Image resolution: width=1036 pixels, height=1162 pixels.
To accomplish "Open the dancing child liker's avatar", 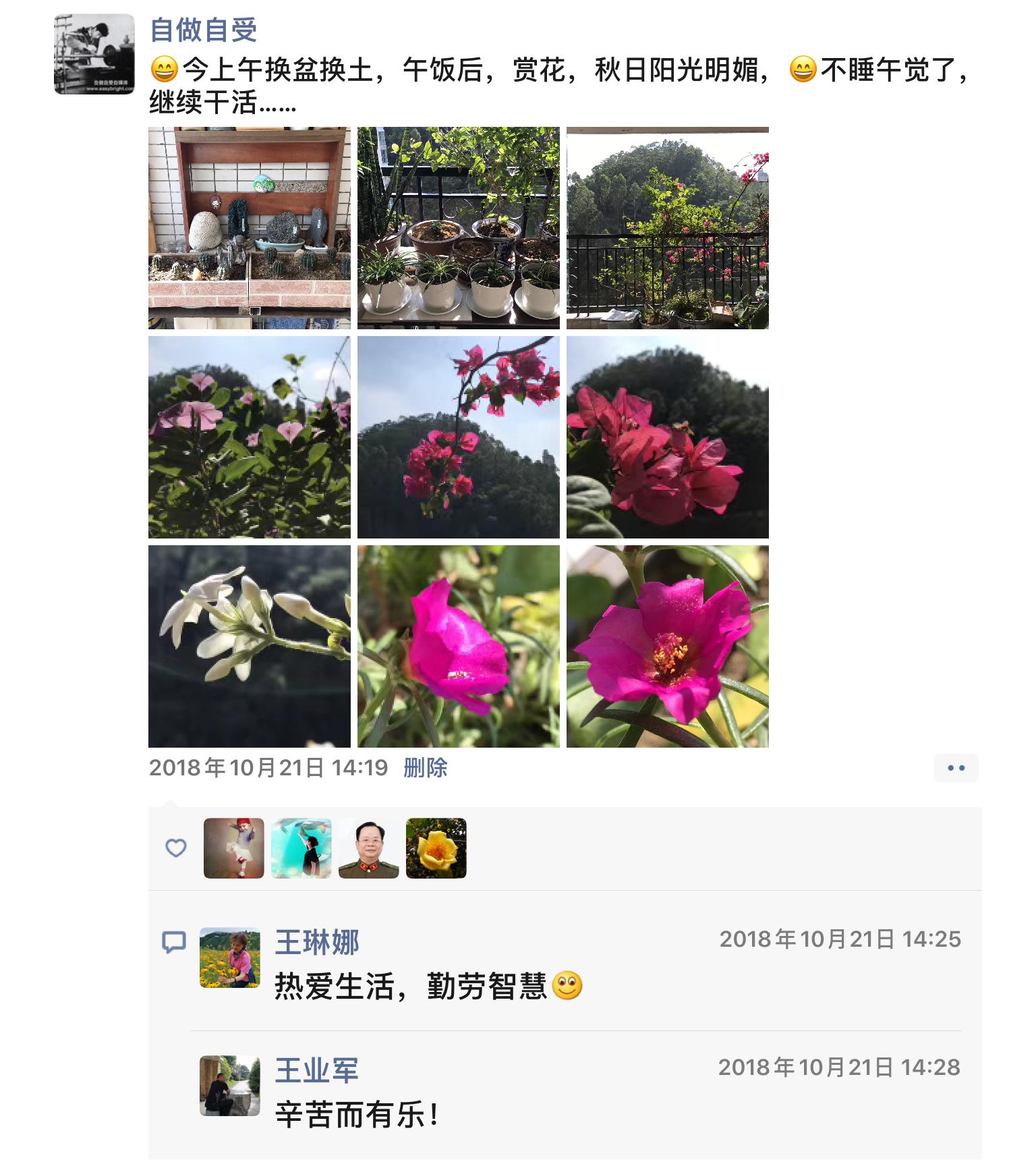I will coord(233,848).
